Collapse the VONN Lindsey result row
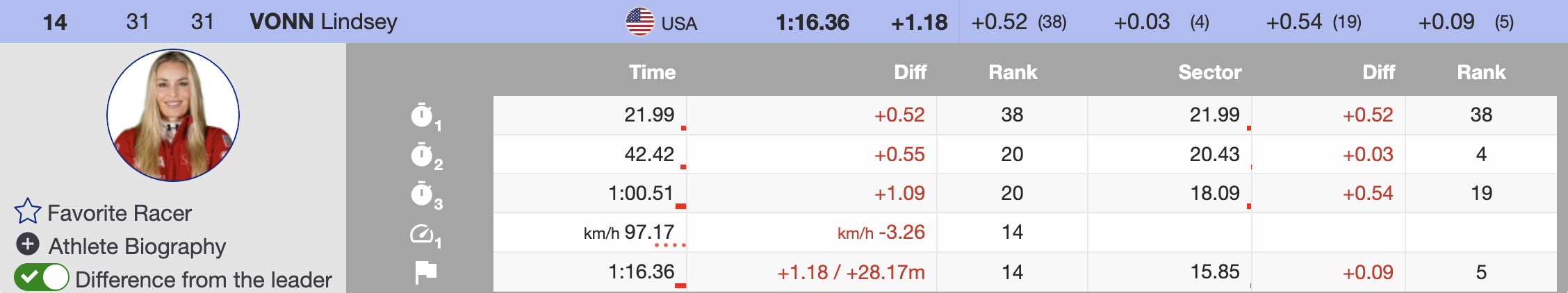 (x=323, y=22)
